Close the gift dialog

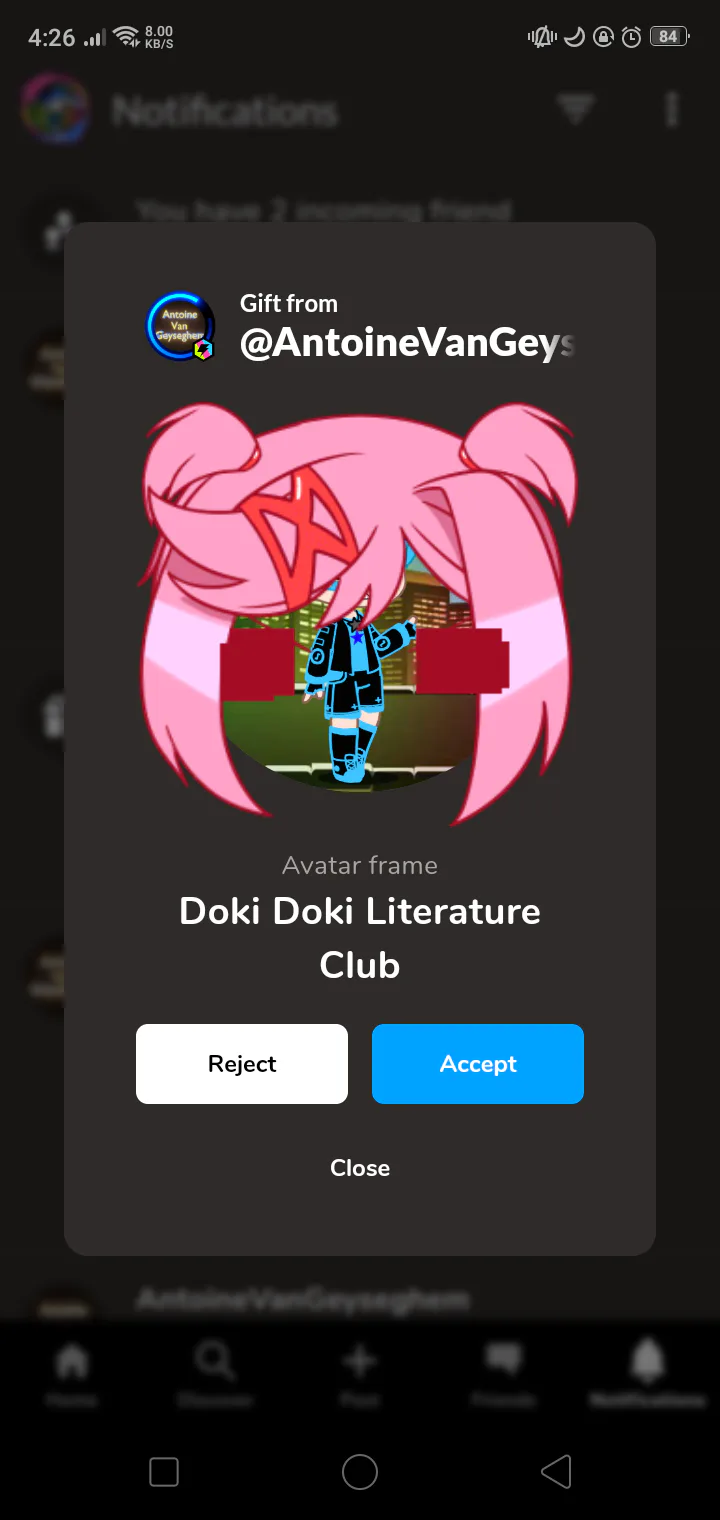coord(360,1168)
